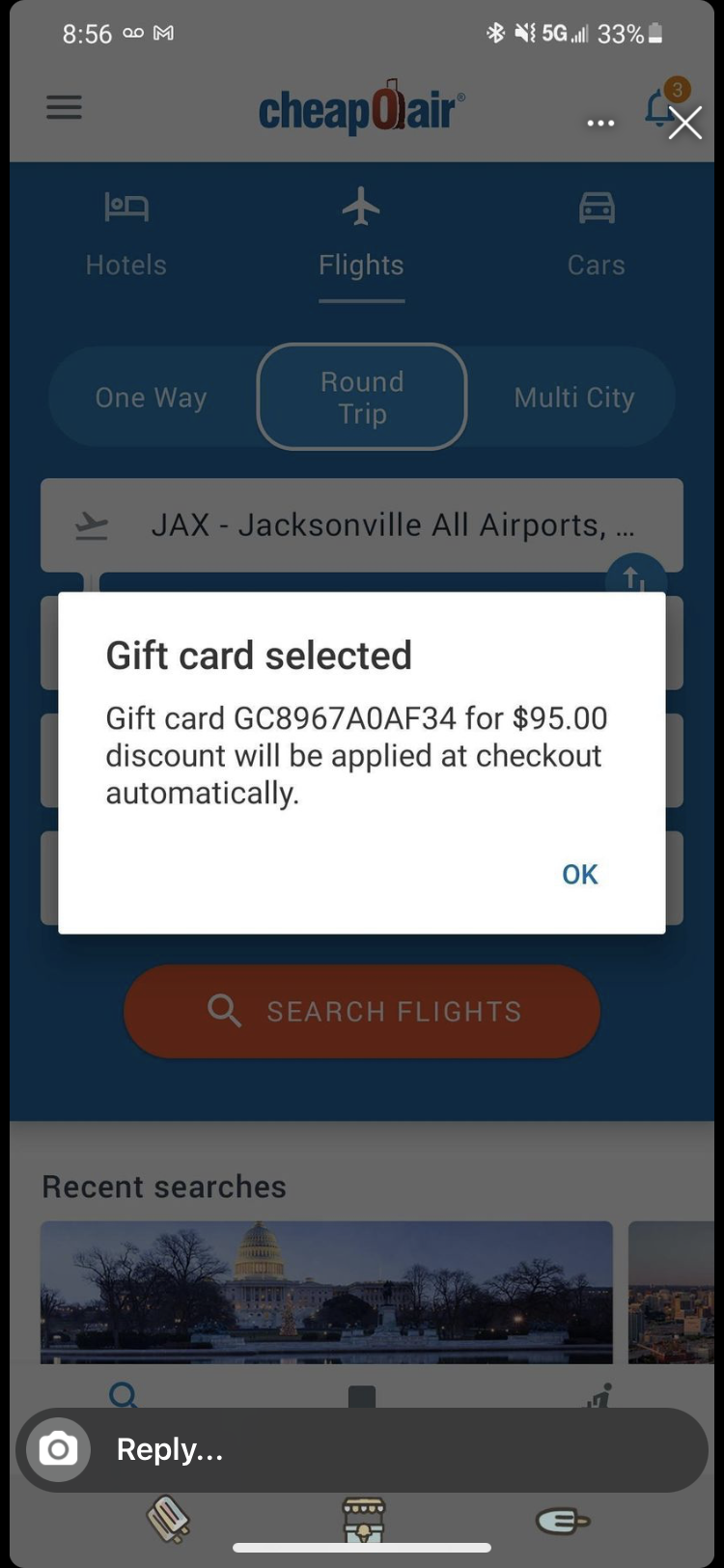
Task: Open the three-dot more options menu
Action: pos(600,124)
